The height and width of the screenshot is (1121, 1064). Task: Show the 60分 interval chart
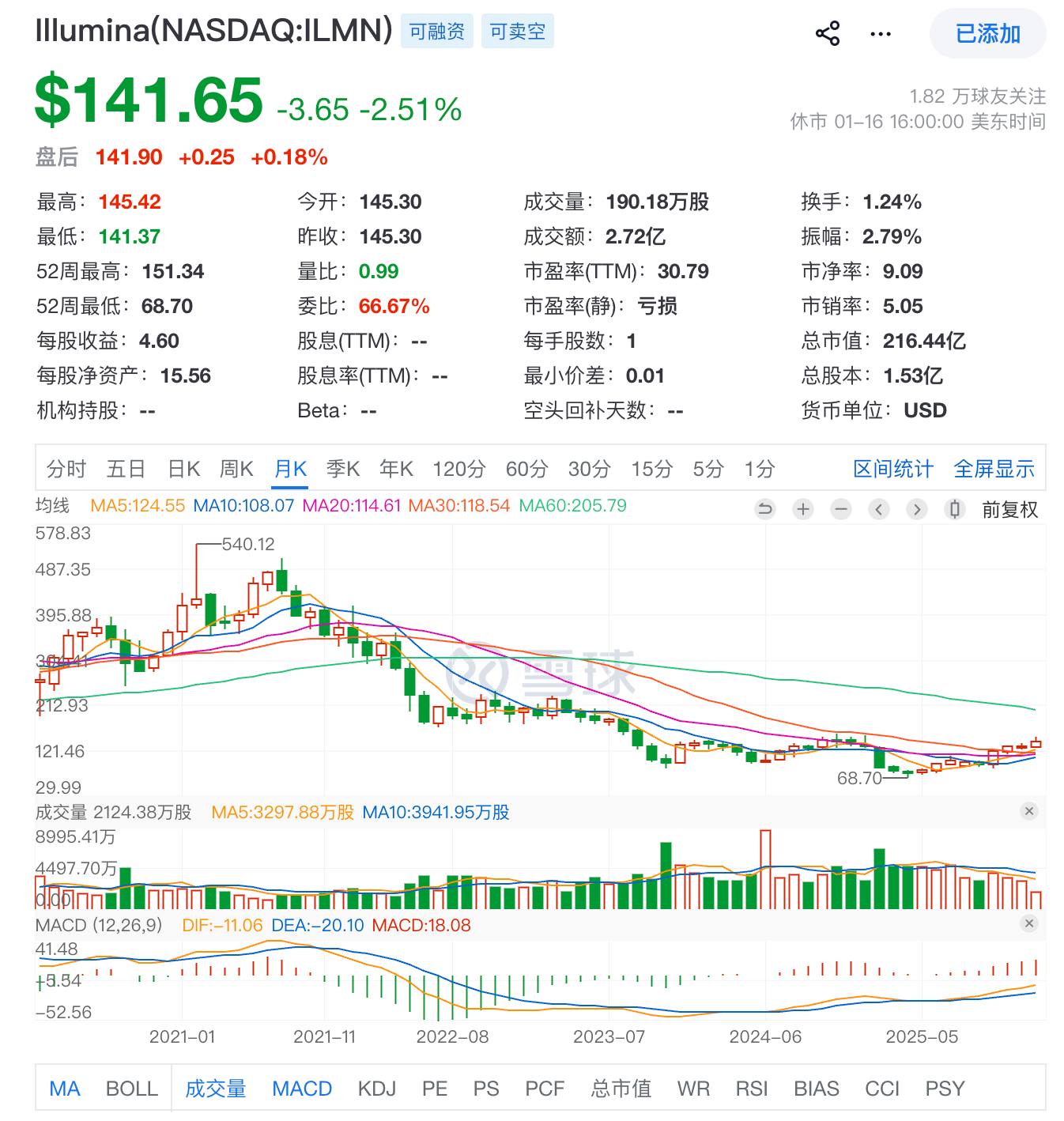point(526,469)
